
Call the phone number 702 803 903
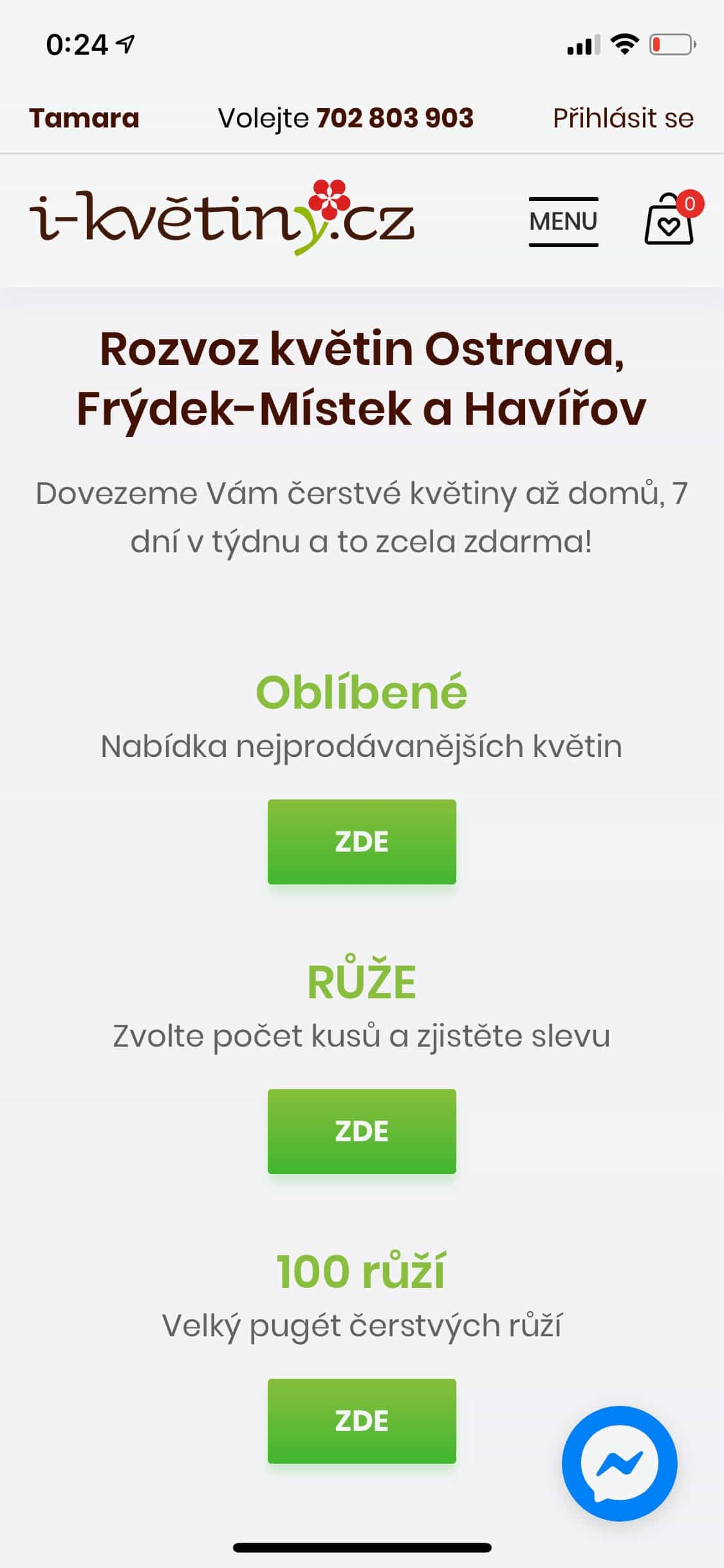[395, 118]
